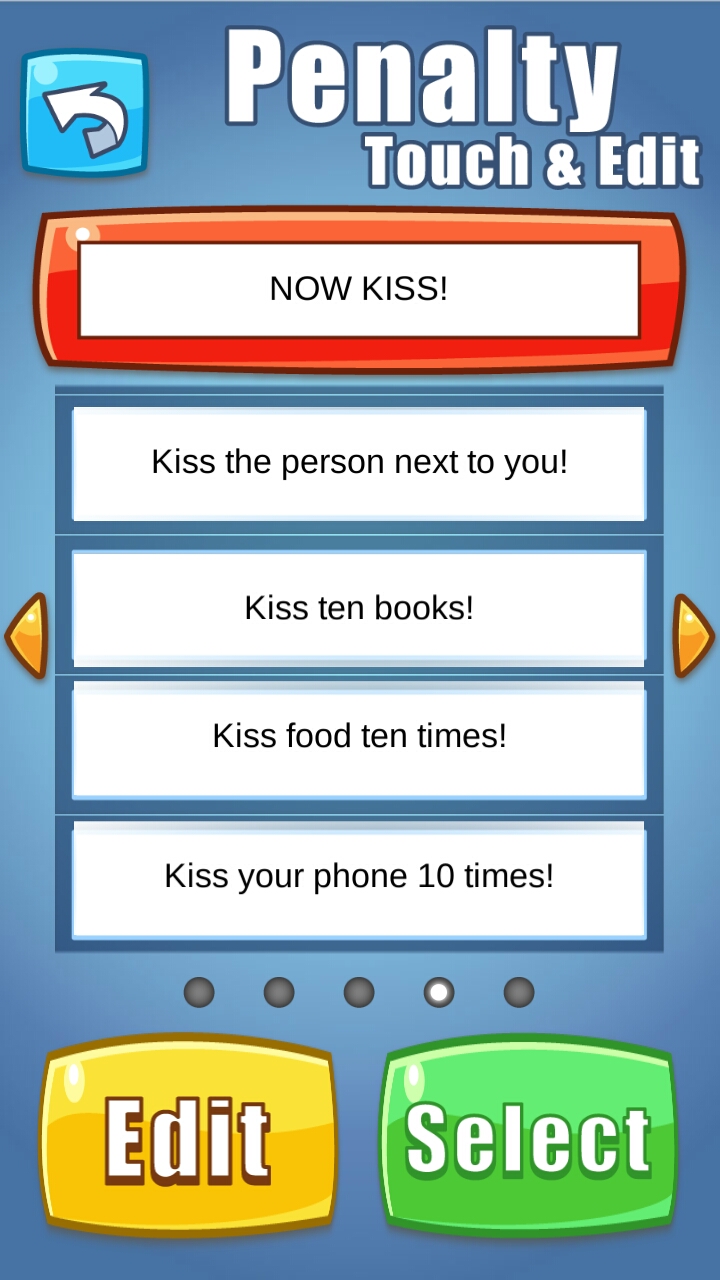The image size is (720, 1280).
Task: Go to next page with right arrow
Action: coord(693,636)
